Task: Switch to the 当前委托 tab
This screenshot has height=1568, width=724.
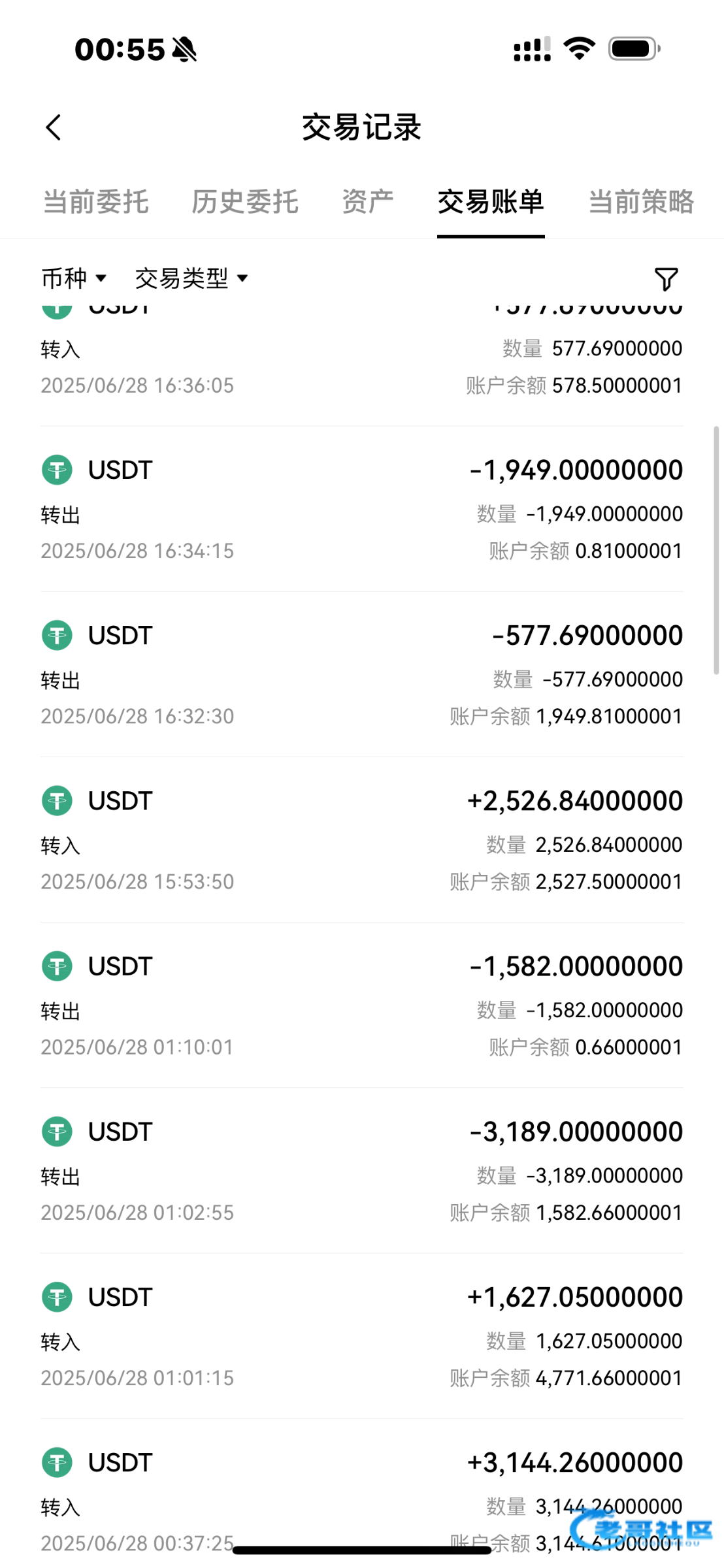Action: (96, 202)
